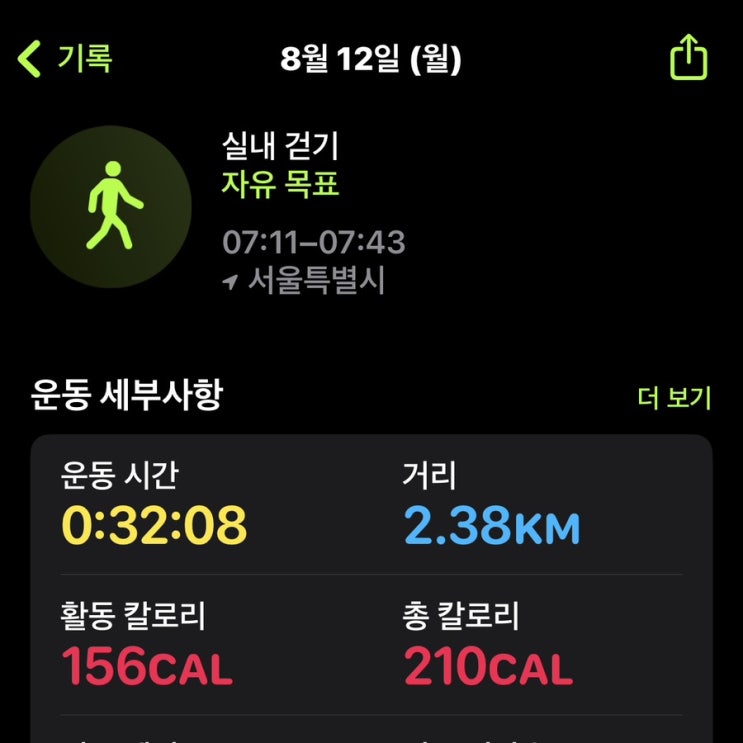The image size is (743, 743).
Task: Open 더 보기 for workout details
Action: [x=674, y=398]
